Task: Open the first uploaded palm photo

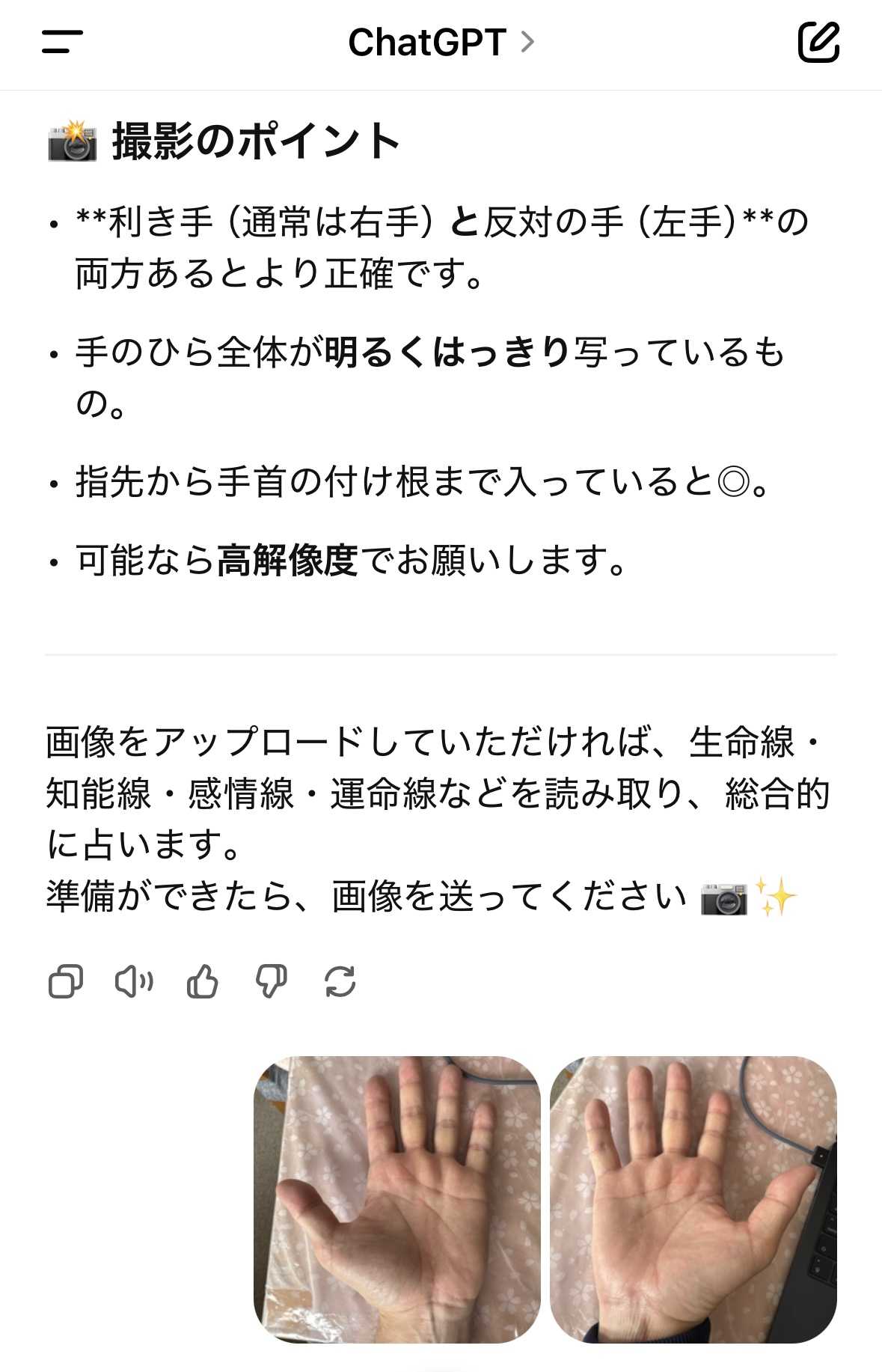Action: click(x=396, y=1199)
